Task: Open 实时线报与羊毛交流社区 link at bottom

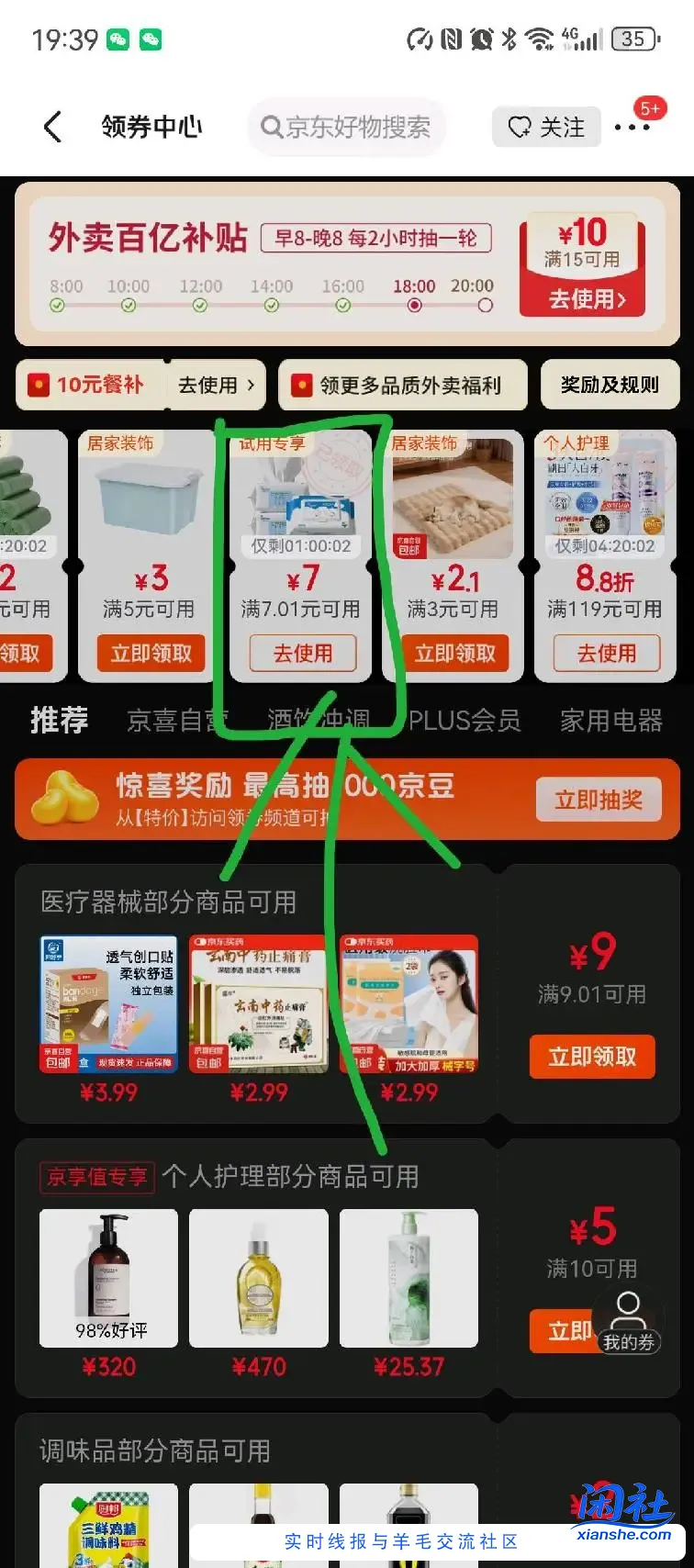Action: pyautogui.click(x=401, y=1542)
